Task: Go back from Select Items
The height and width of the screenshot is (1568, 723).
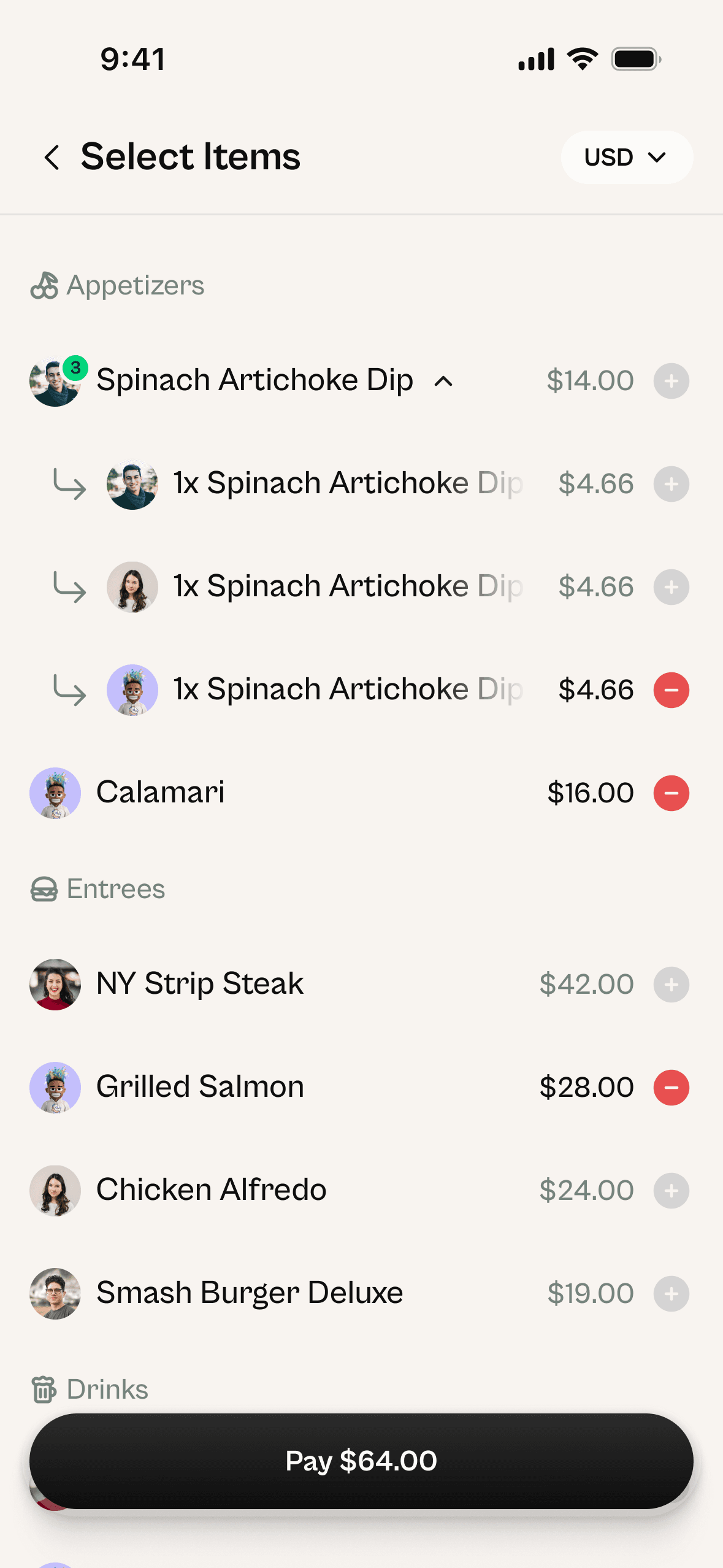Action: [x=52, y=158]
